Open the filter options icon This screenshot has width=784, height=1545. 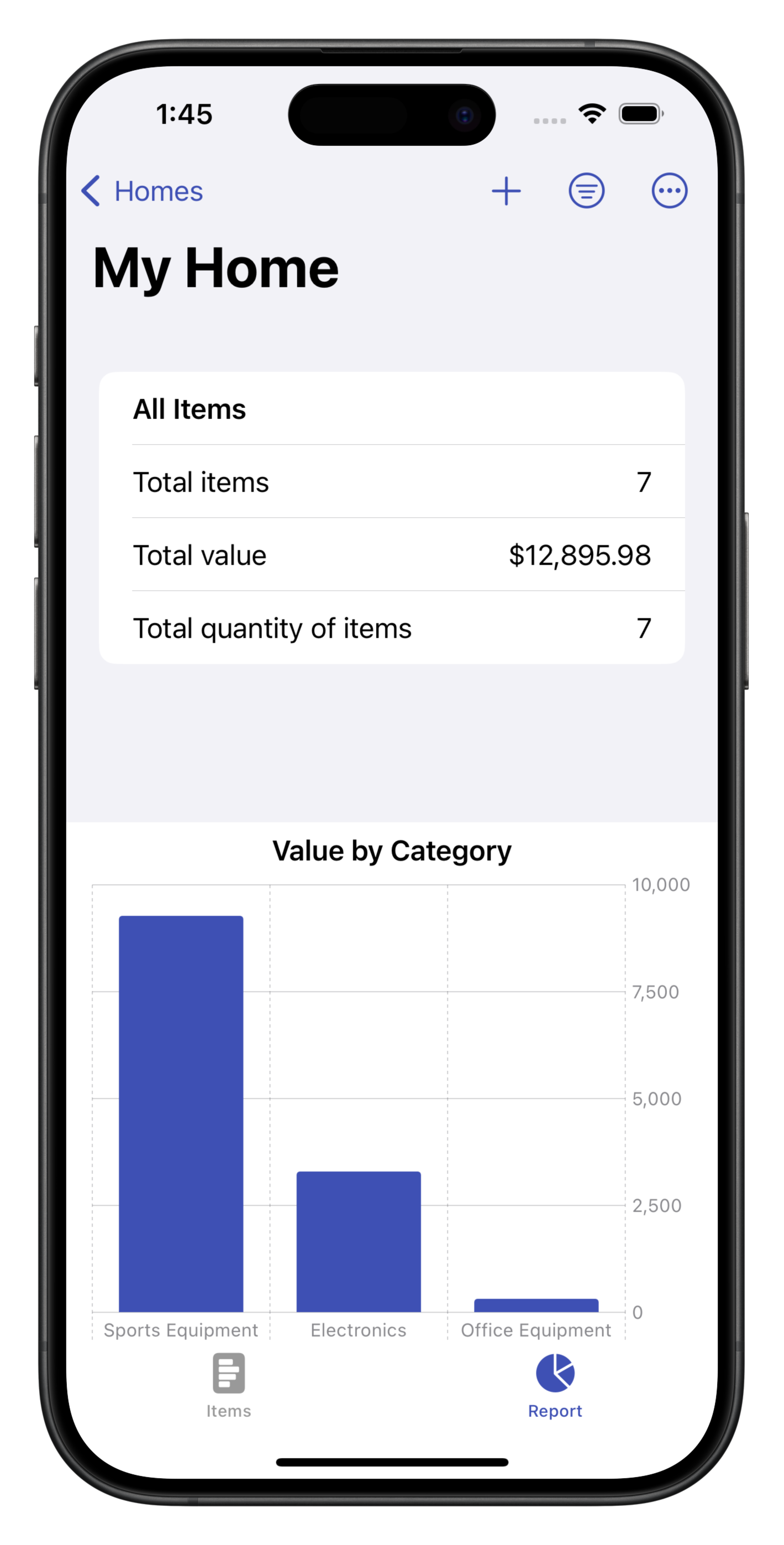(x=586, y=191)
